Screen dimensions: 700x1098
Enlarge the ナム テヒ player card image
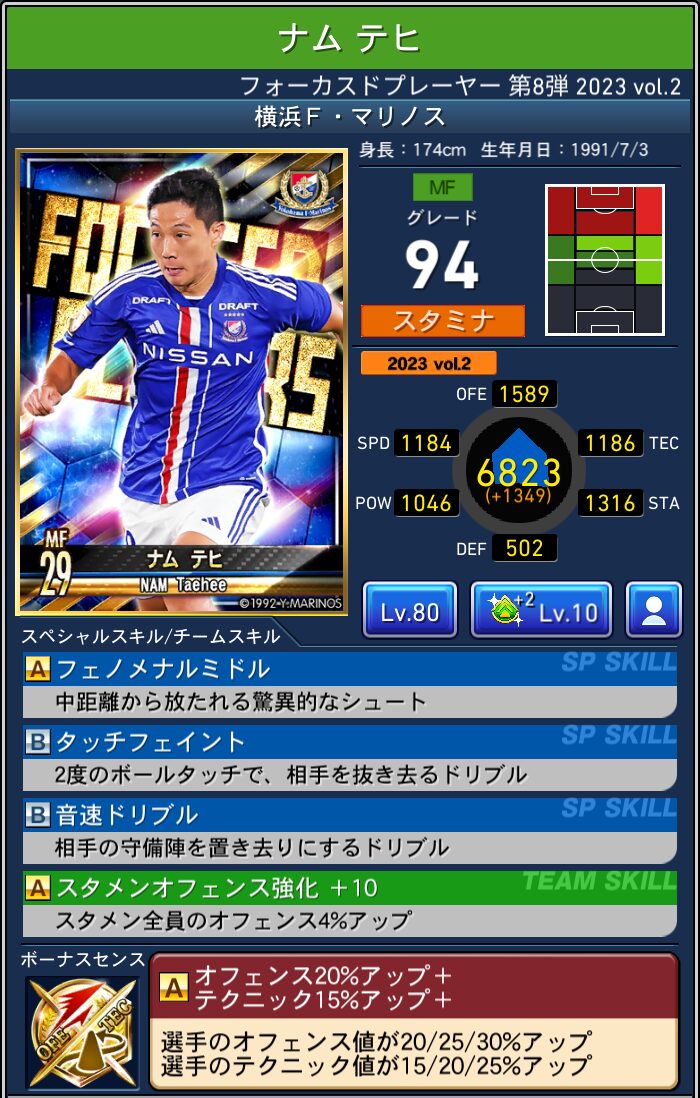(x=182, y=382)
